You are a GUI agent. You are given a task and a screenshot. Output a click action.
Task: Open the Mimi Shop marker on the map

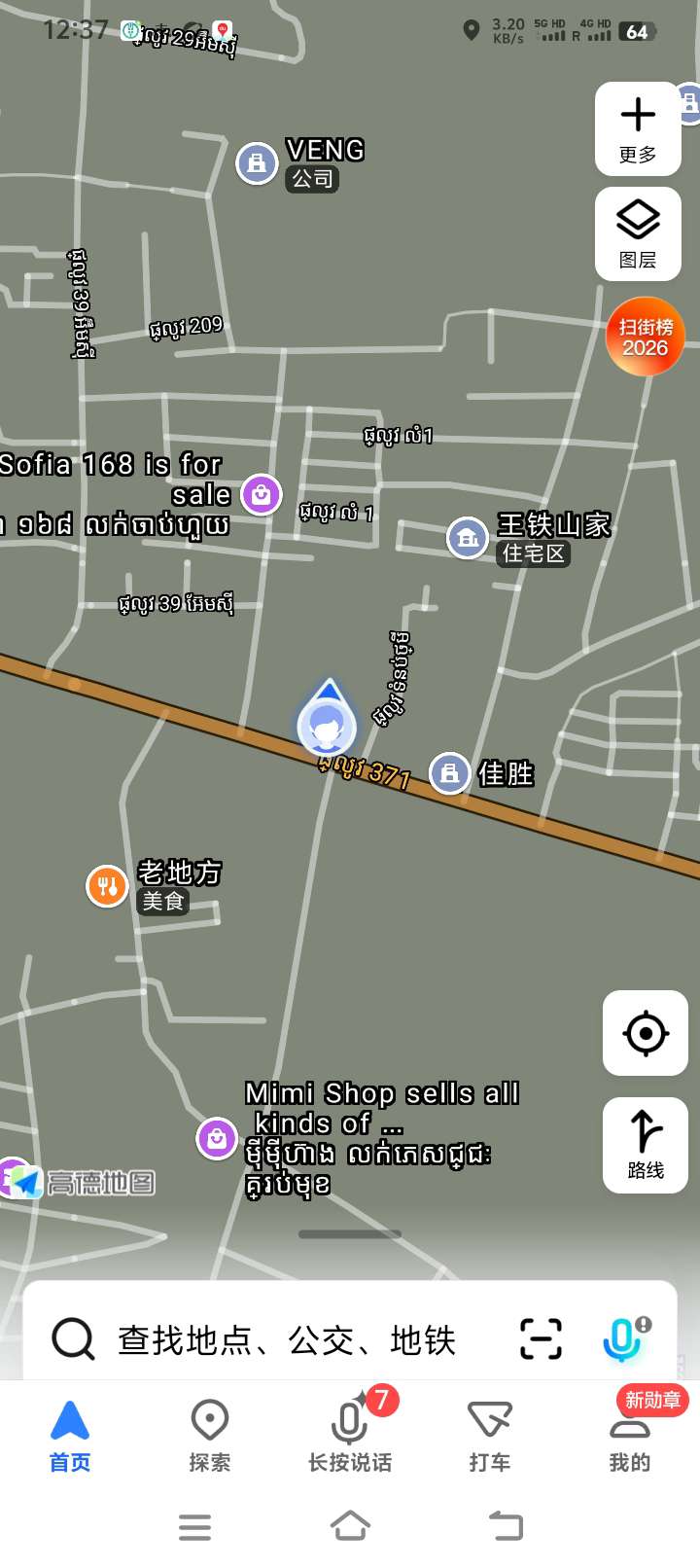click(217, 1138)
